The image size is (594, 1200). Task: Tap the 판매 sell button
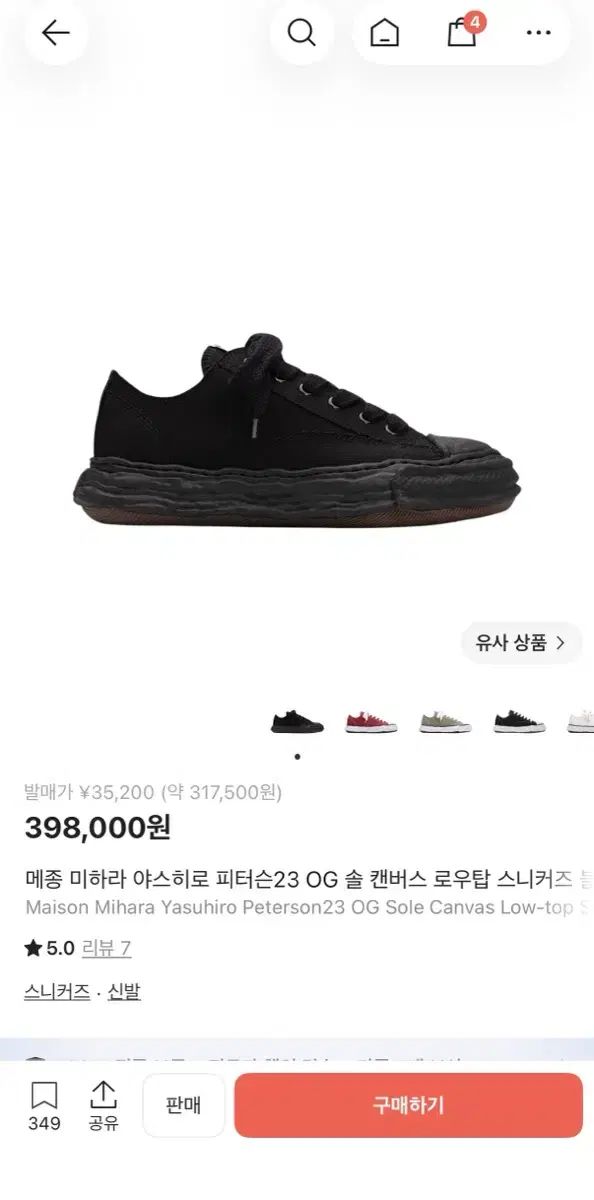(183, 1105)
